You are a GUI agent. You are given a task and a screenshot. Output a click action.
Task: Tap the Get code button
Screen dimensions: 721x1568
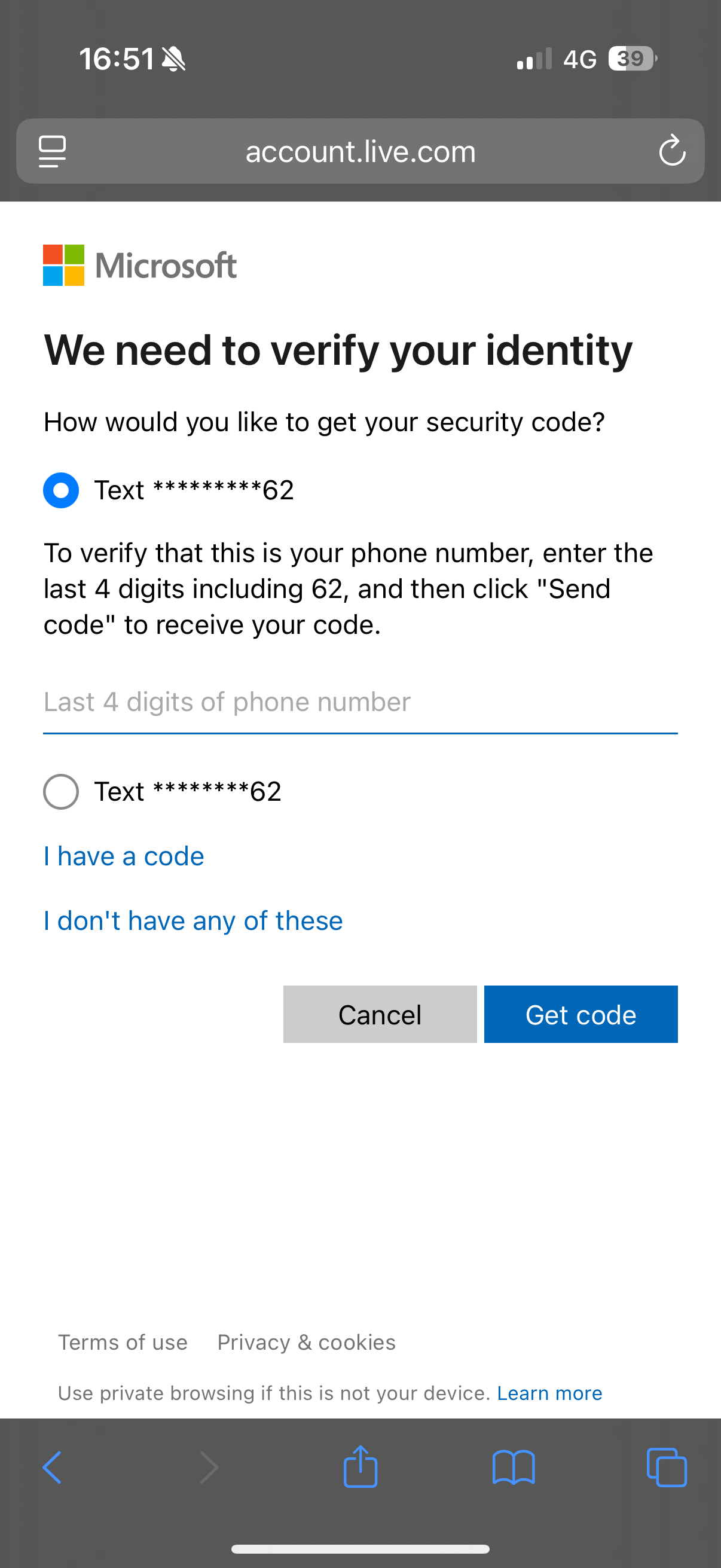pos(581,1014)
